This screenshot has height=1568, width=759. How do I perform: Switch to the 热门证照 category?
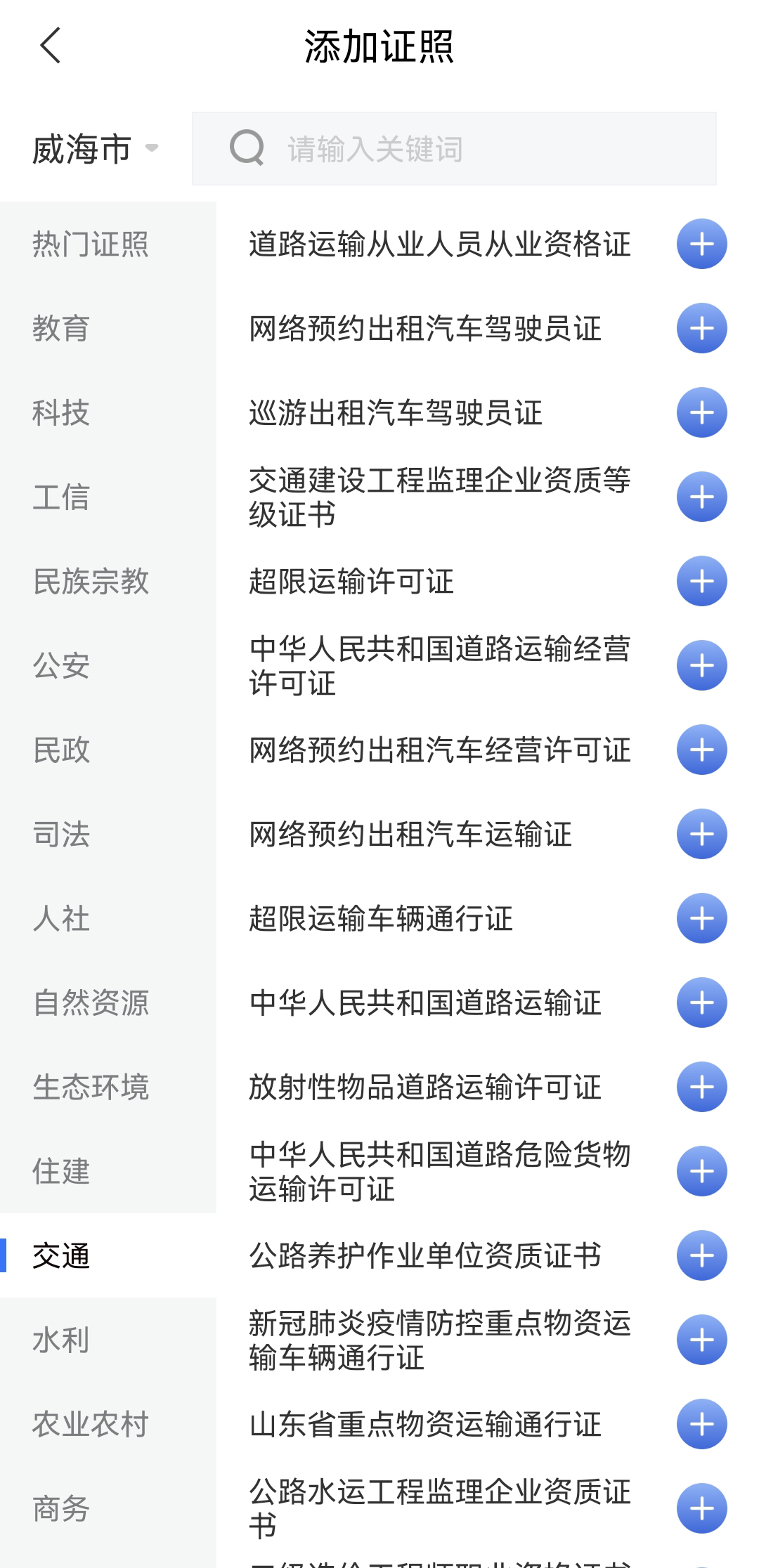click(x=108, y=244)
